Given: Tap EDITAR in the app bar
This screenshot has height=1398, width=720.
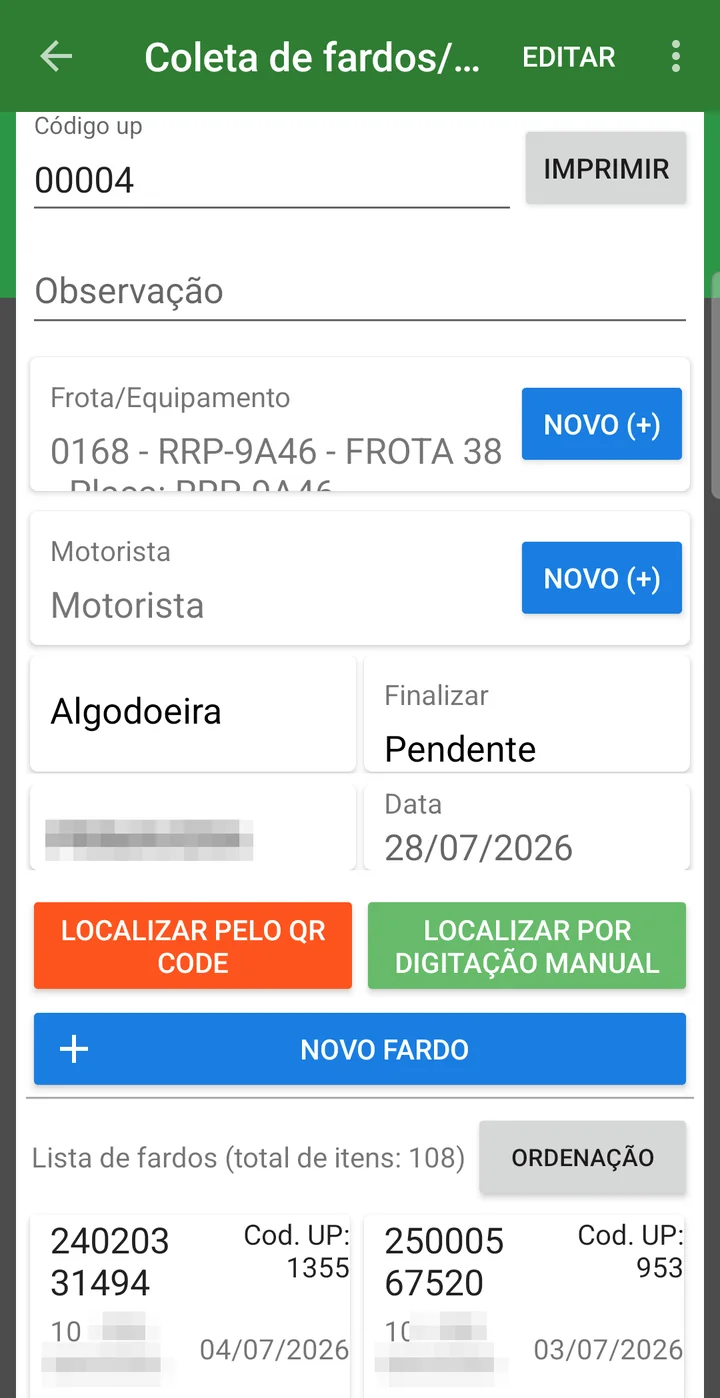Looking at the screenshot, I should click(569, 57).
